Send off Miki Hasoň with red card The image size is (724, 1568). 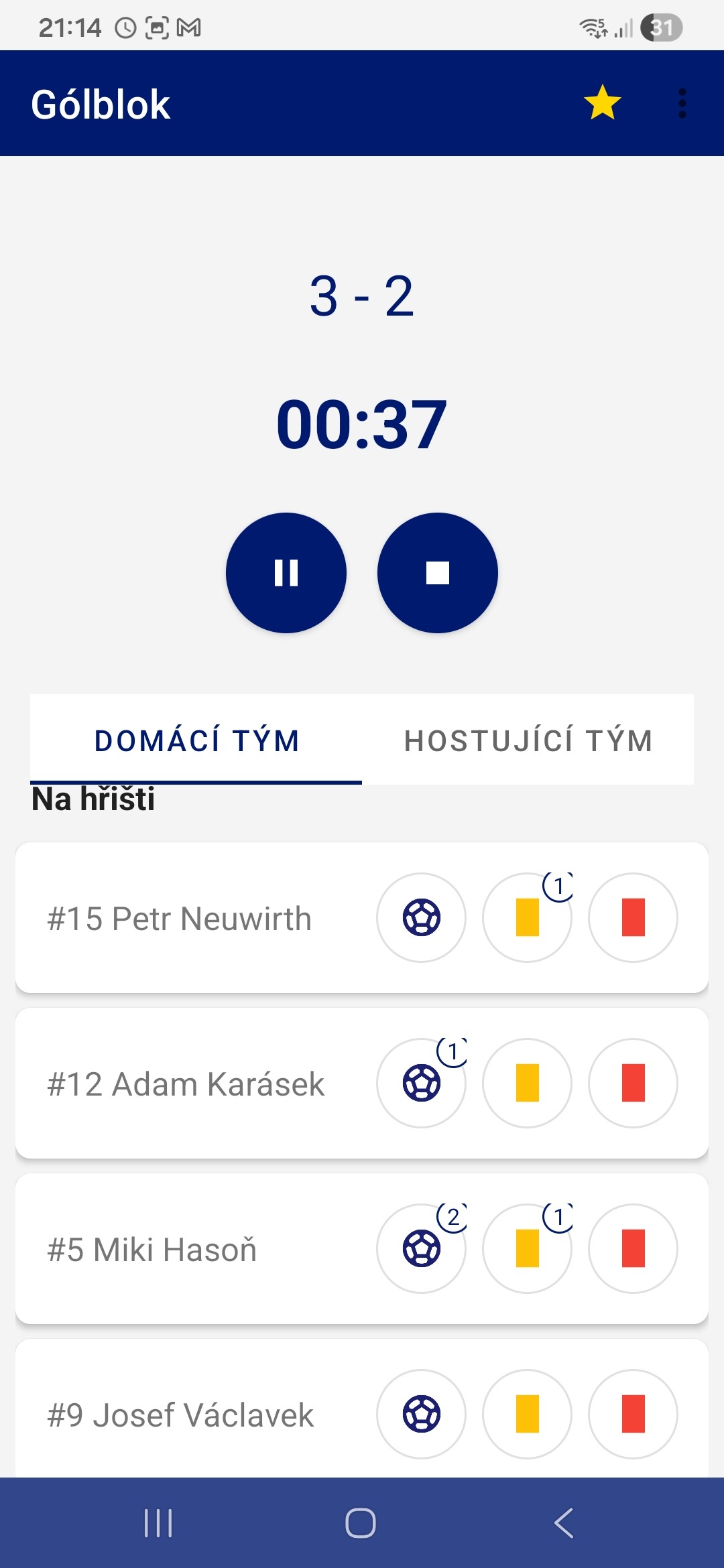633,1248
